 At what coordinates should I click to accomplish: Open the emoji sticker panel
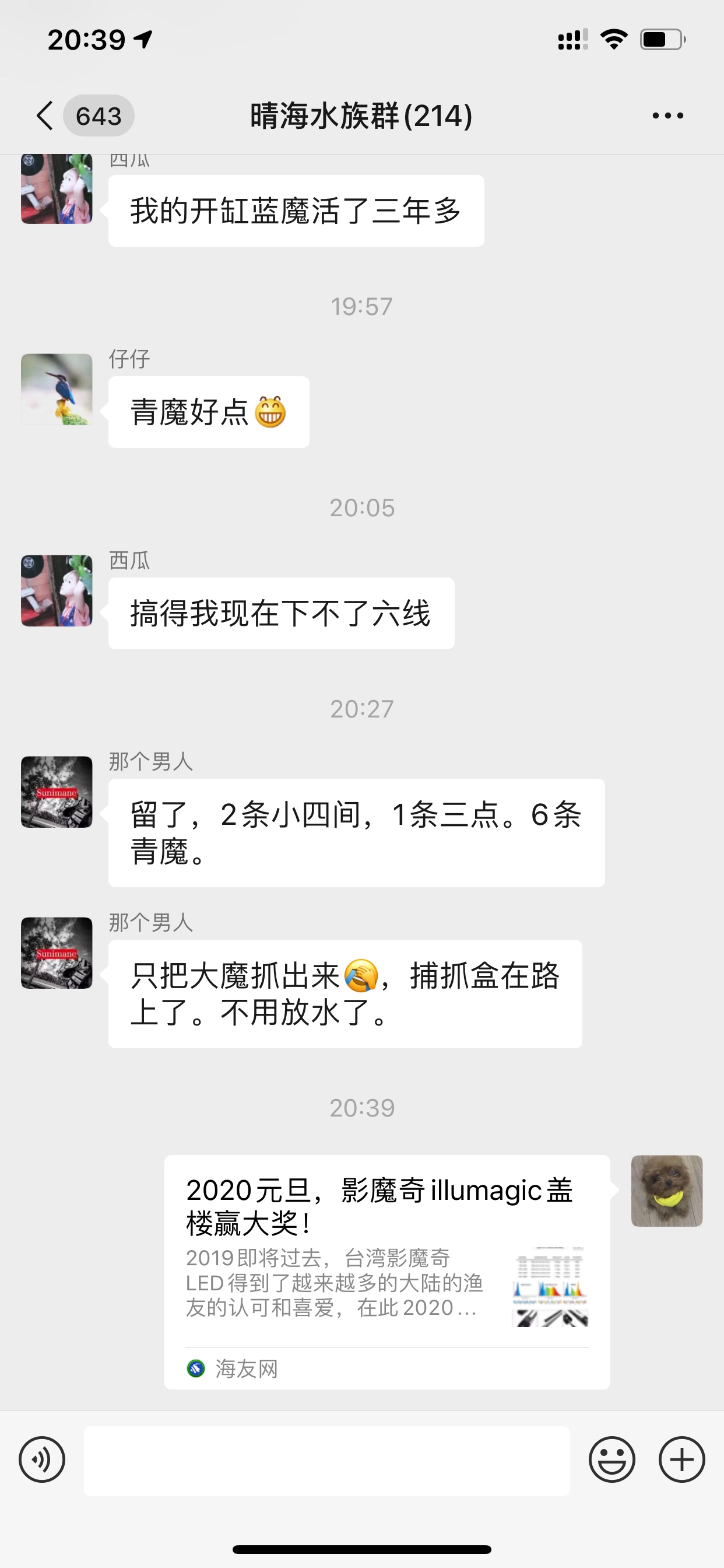coord(611,1459)
